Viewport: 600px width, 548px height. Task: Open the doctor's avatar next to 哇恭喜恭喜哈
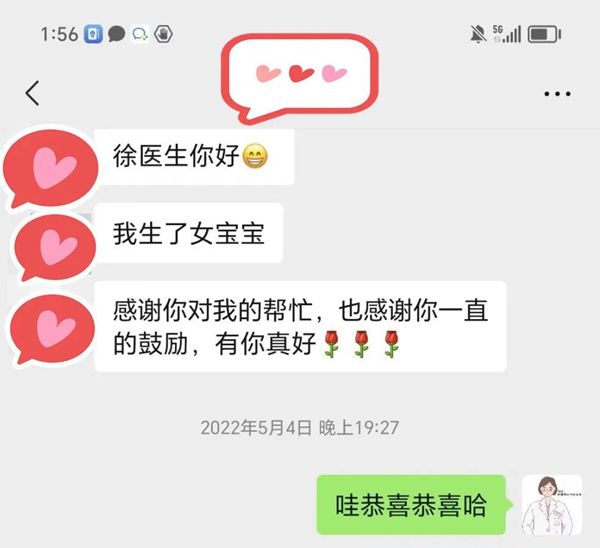click(551, 505)
